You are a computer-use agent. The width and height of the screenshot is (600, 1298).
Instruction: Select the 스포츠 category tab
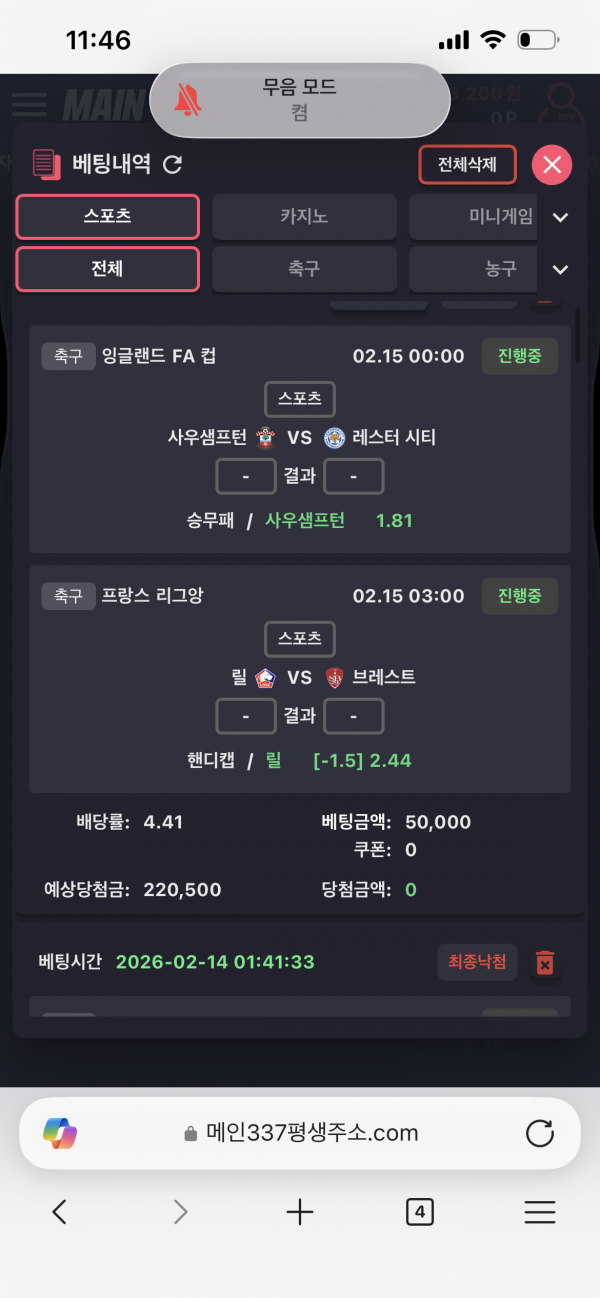point(107,216)
